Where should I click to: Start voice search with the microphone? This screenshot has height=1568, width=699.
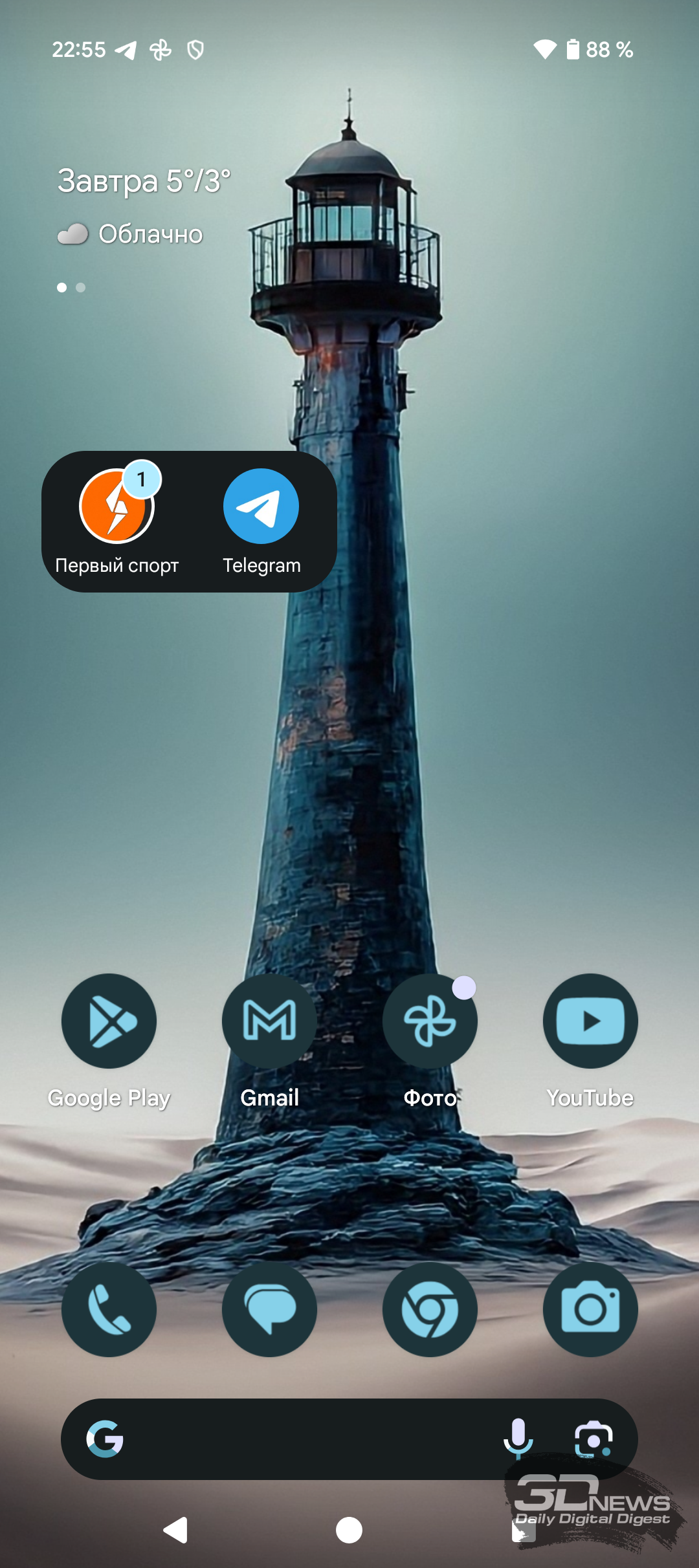(518, 1439)
